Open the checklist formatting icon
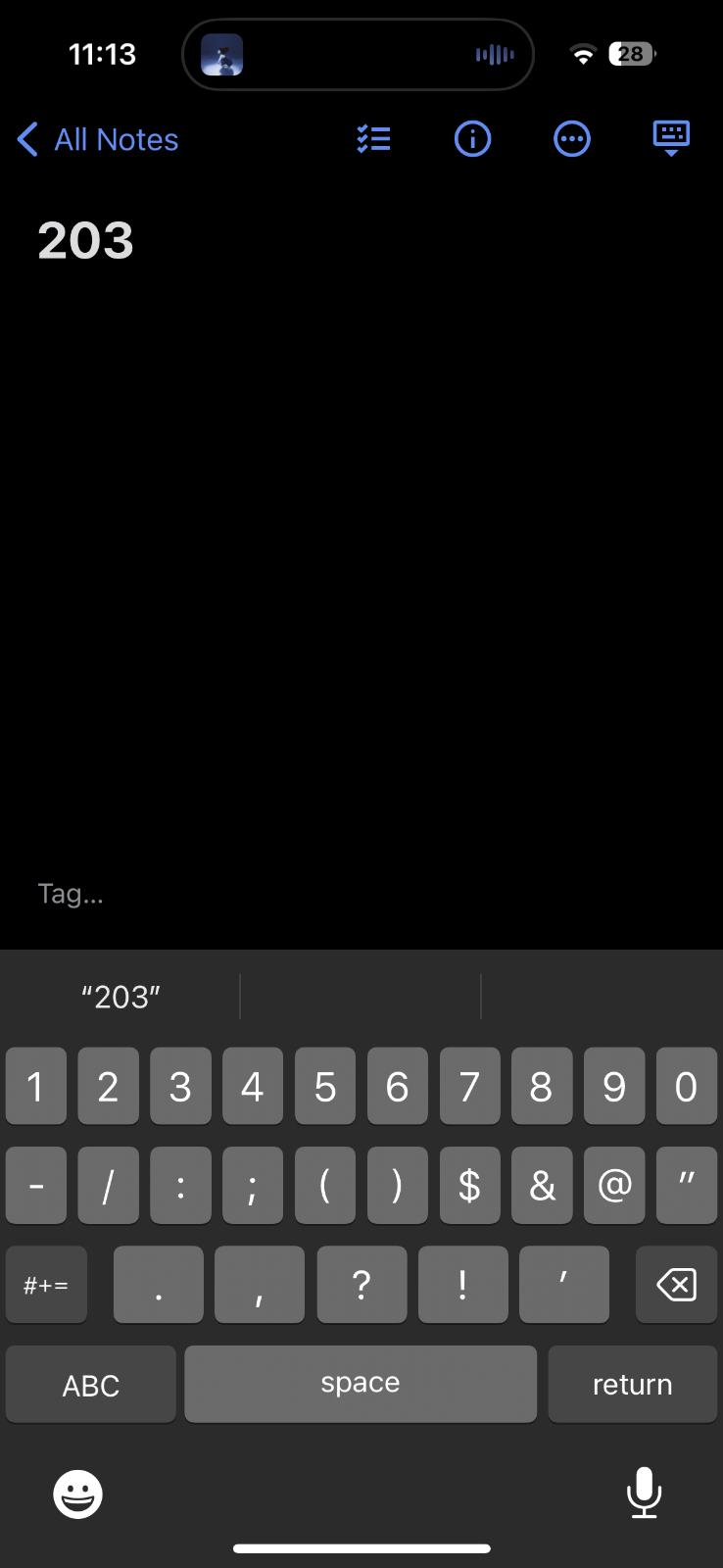The width and height of the screenshot is (723, 1568). 373,139
